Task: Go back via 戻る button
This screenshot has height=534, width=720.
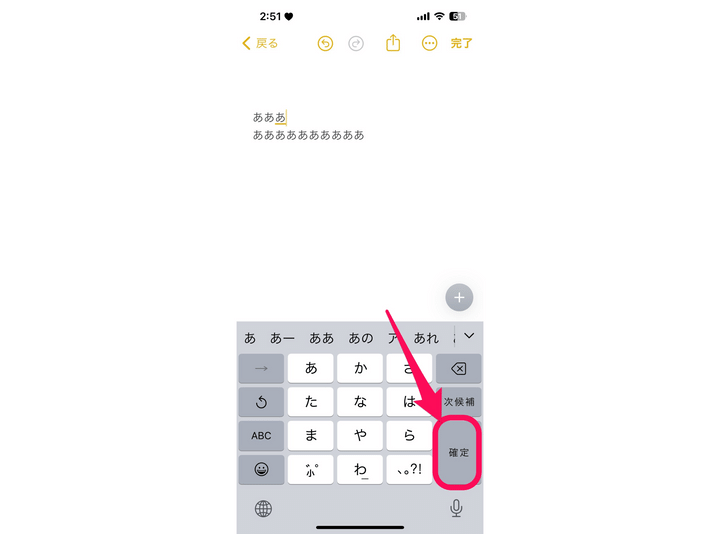Action: pyautogui.click(x=260, y=43)
